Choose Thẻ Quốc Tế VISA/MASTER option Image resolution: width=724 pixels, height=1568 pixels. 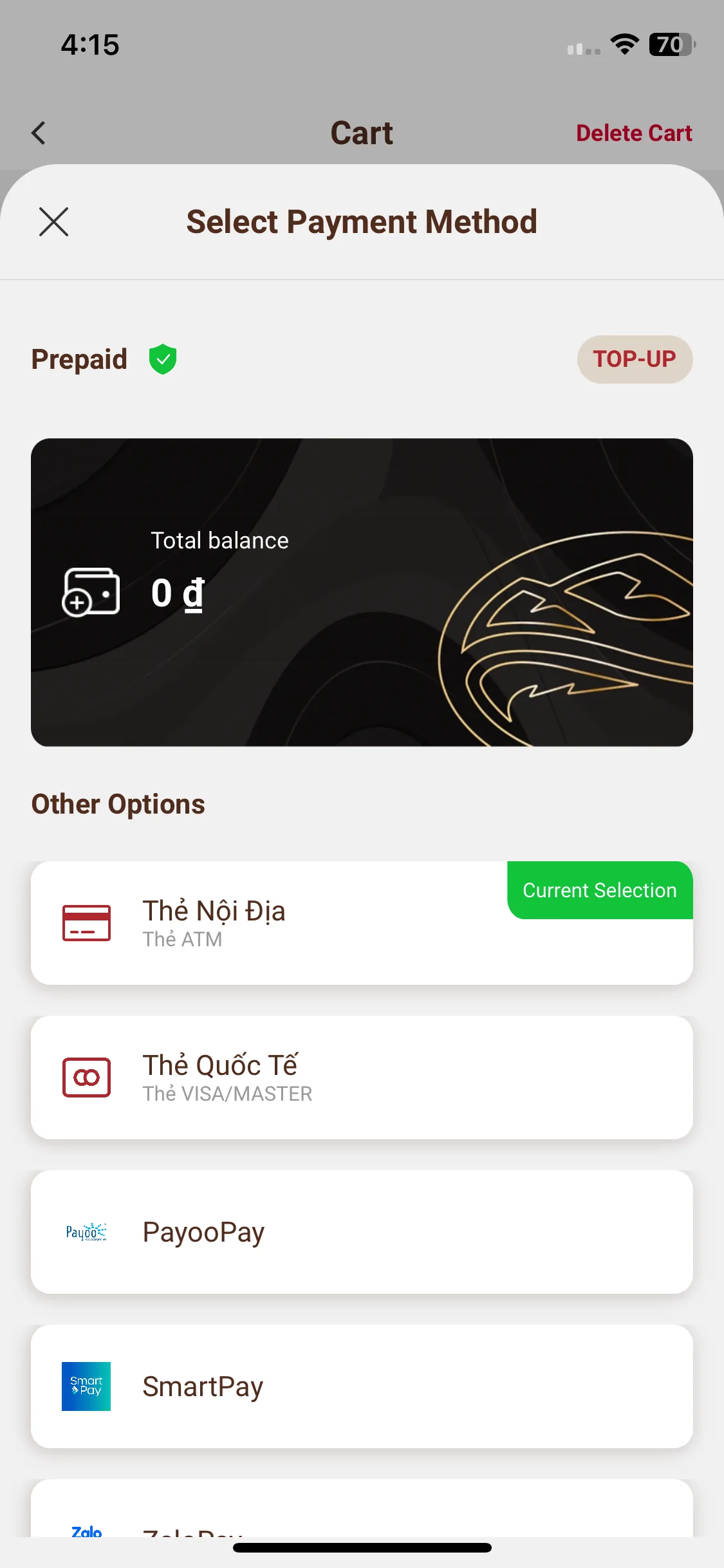click(x=362, y=1078)
